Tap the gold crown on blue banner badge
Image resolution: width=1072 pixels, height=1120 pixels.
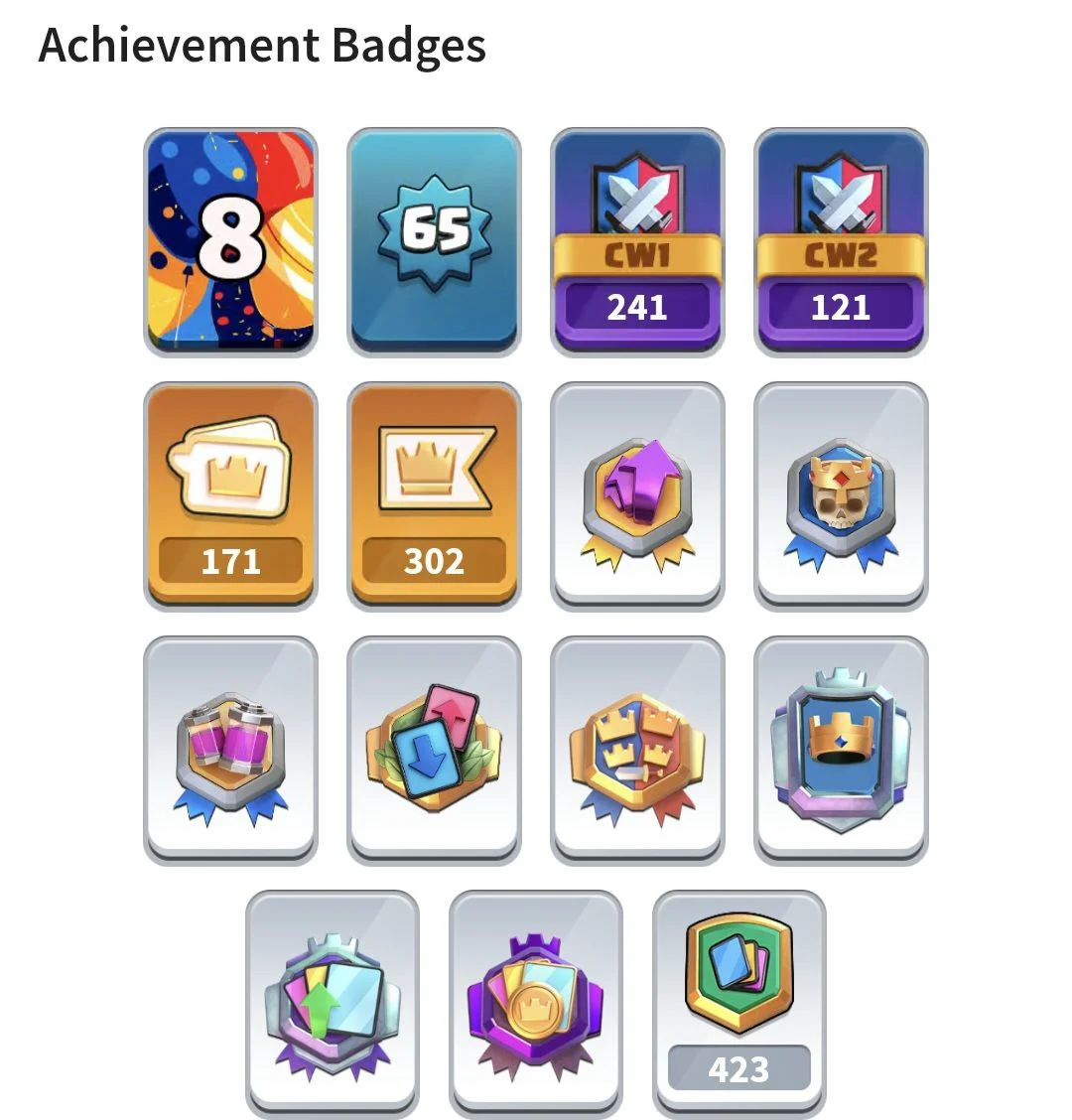pyautogui.click(x=841, y=750)
